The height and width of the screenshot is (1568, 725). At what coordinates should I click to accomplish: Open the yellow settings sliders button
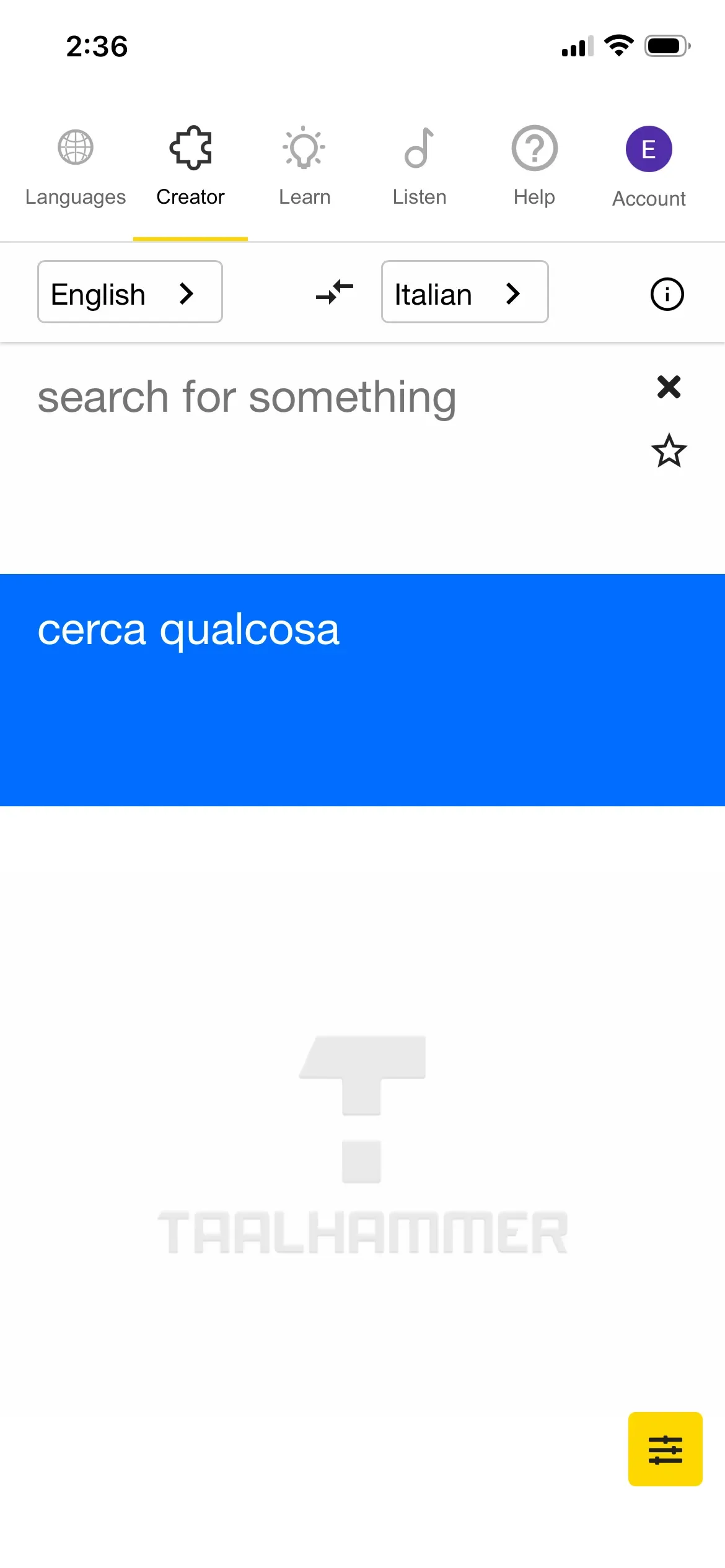(665, 1449)
